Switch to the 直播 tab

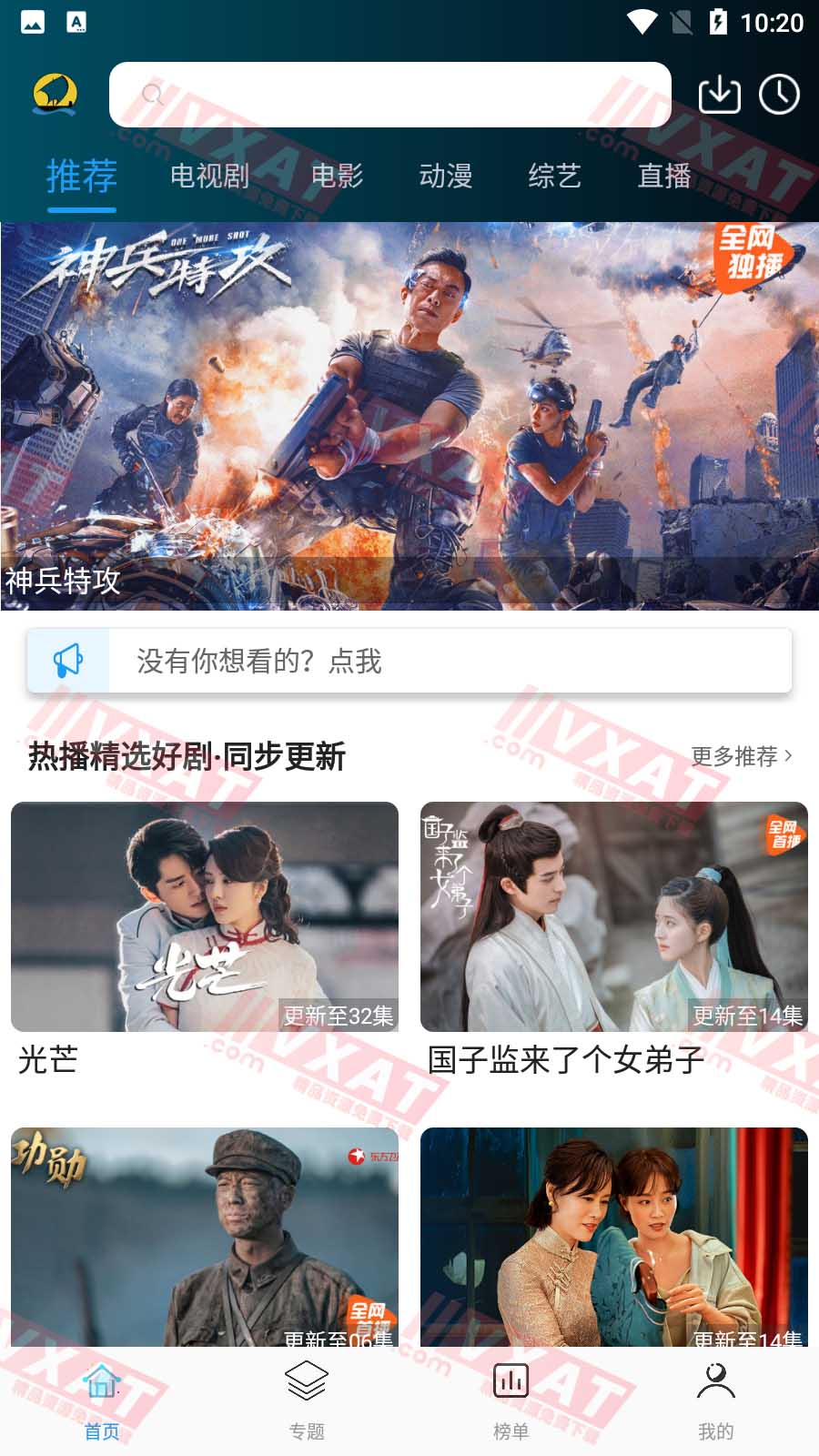point(663,177)
